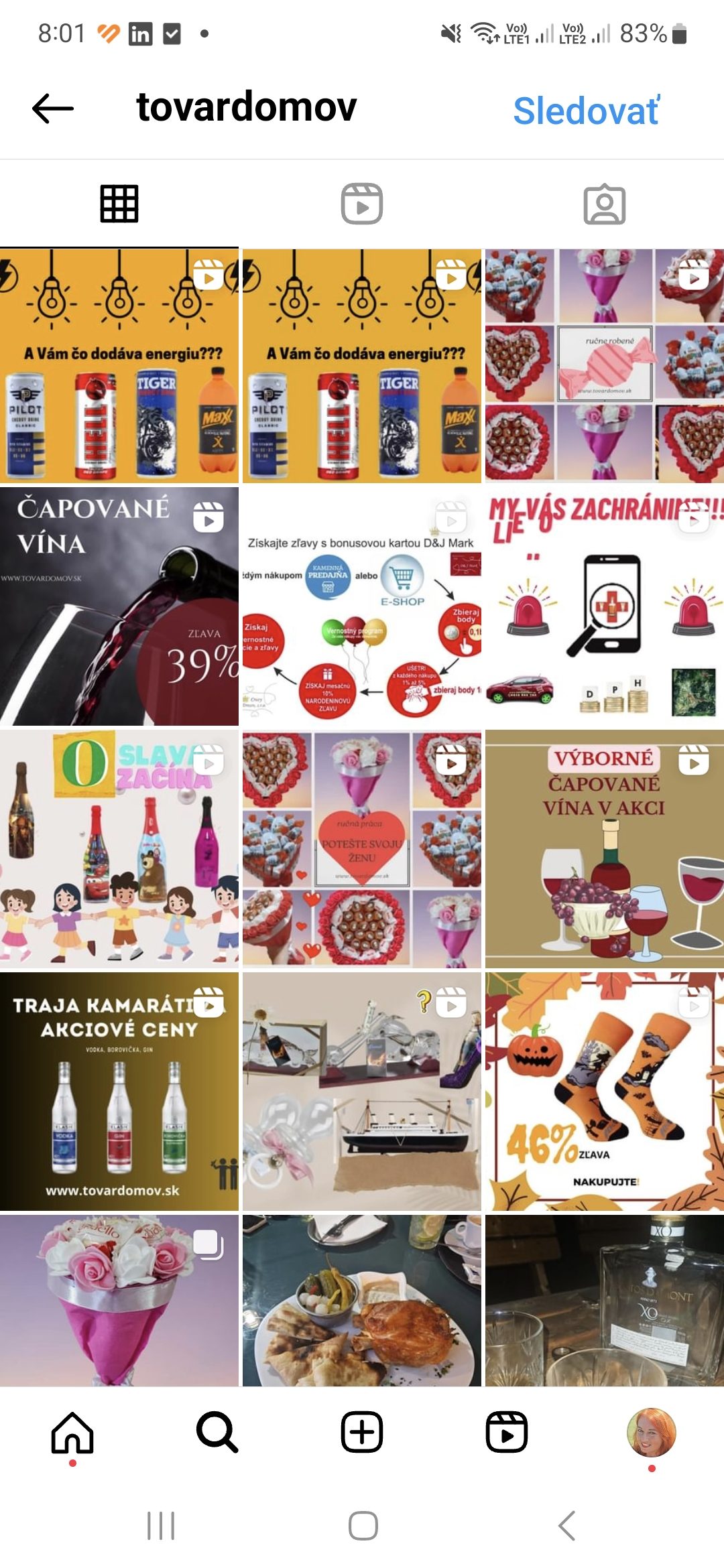This screenshot has width=724, height=1568.
Task: Open the My vás zachránime post
Action: point(604,606)
